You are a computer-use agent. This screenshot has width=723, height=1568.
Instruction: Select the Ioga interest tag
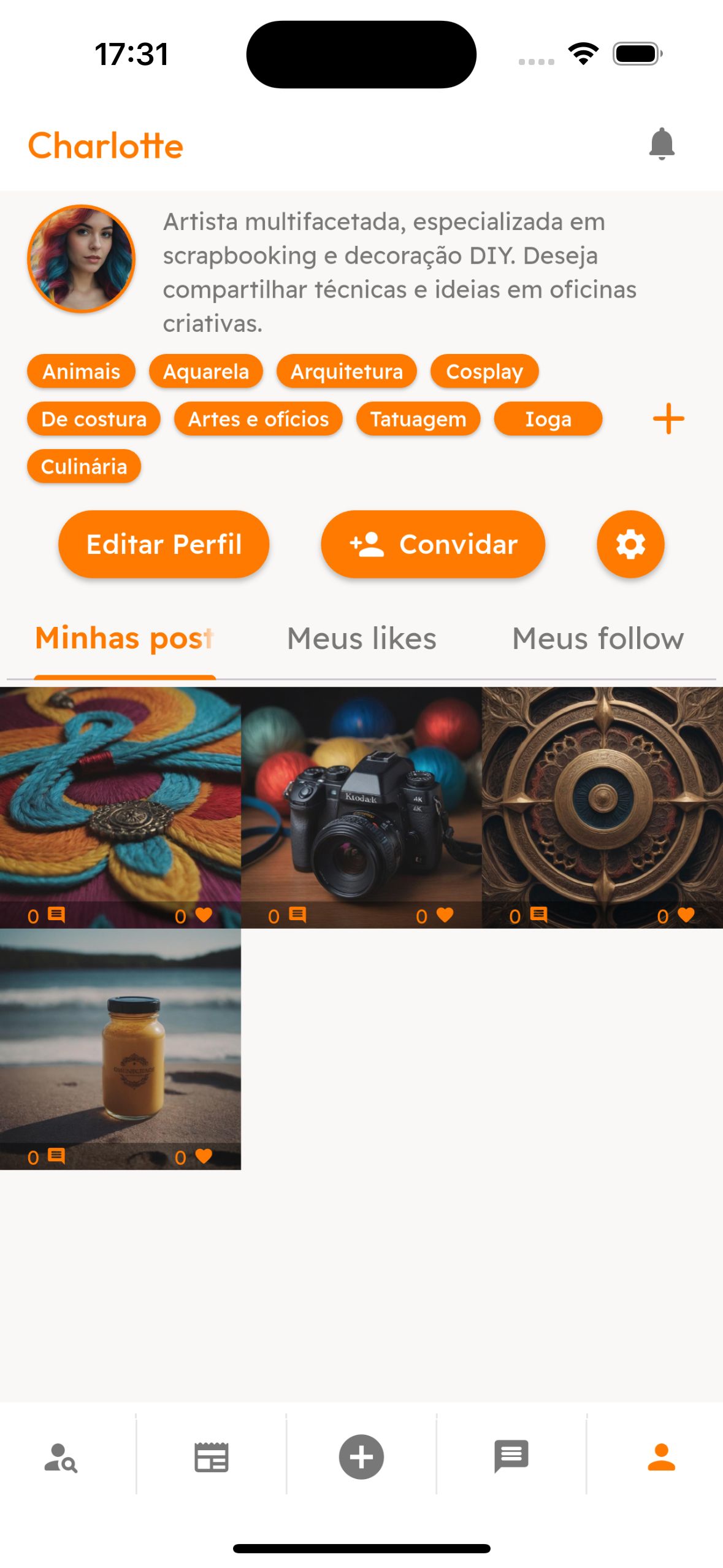[x=548, y=419]
